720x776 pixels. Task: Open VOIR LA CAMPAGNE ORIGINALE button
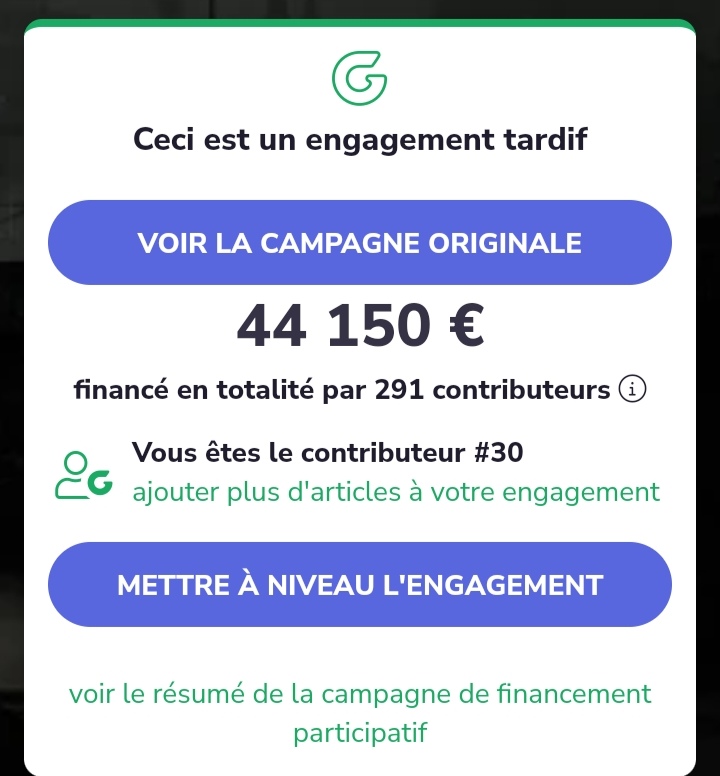(360, 243)
